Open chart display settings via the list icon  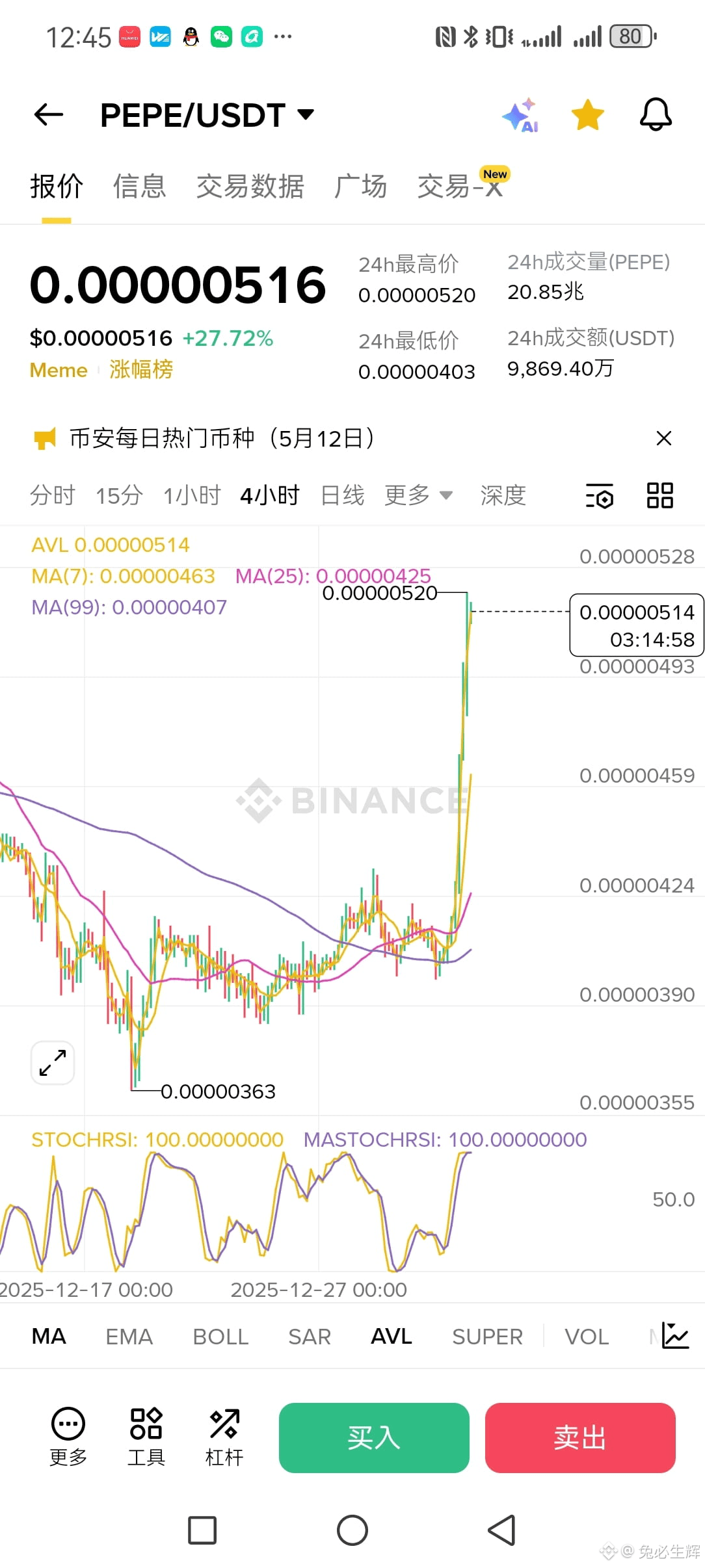pos(598,495)
